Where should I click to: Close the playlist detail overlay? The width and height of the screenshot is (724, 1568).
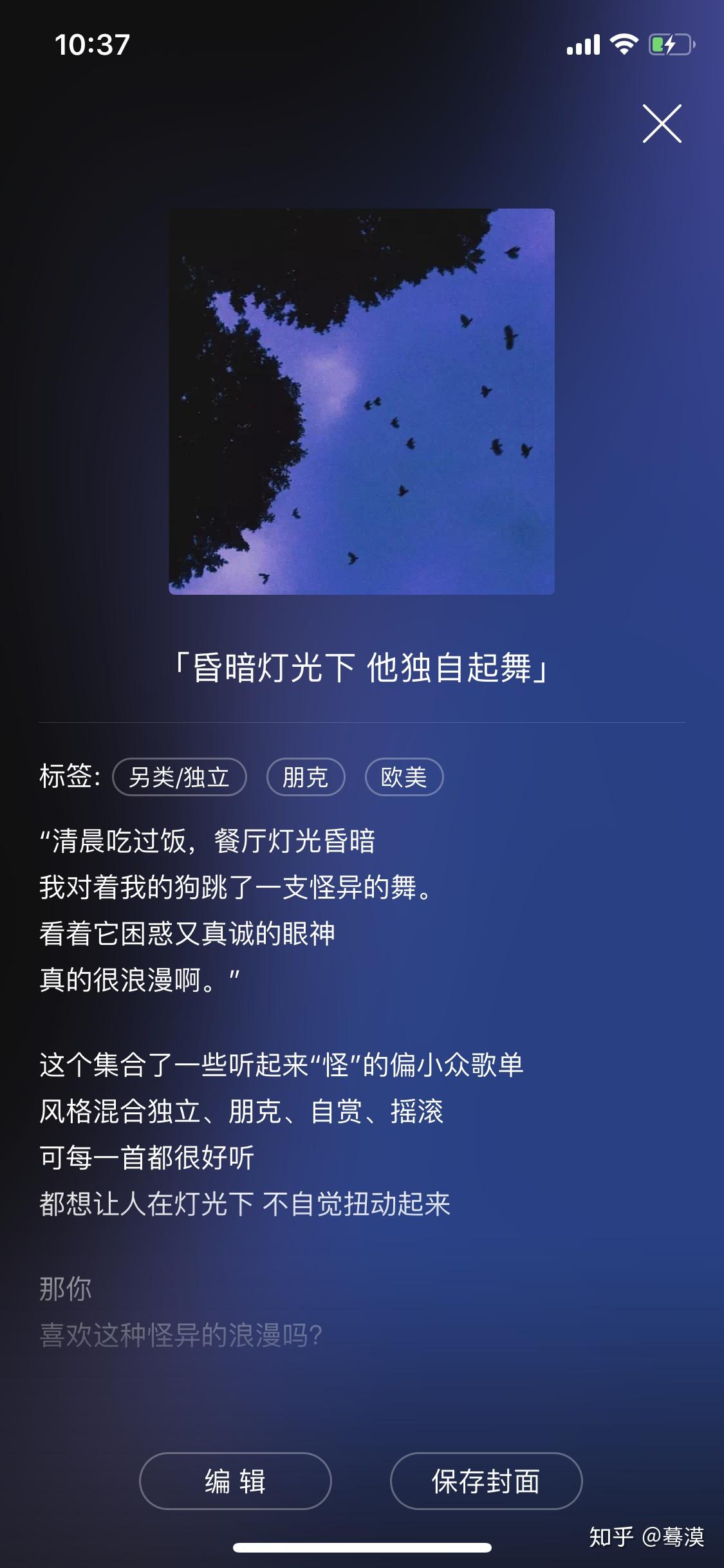click(662, 124)
